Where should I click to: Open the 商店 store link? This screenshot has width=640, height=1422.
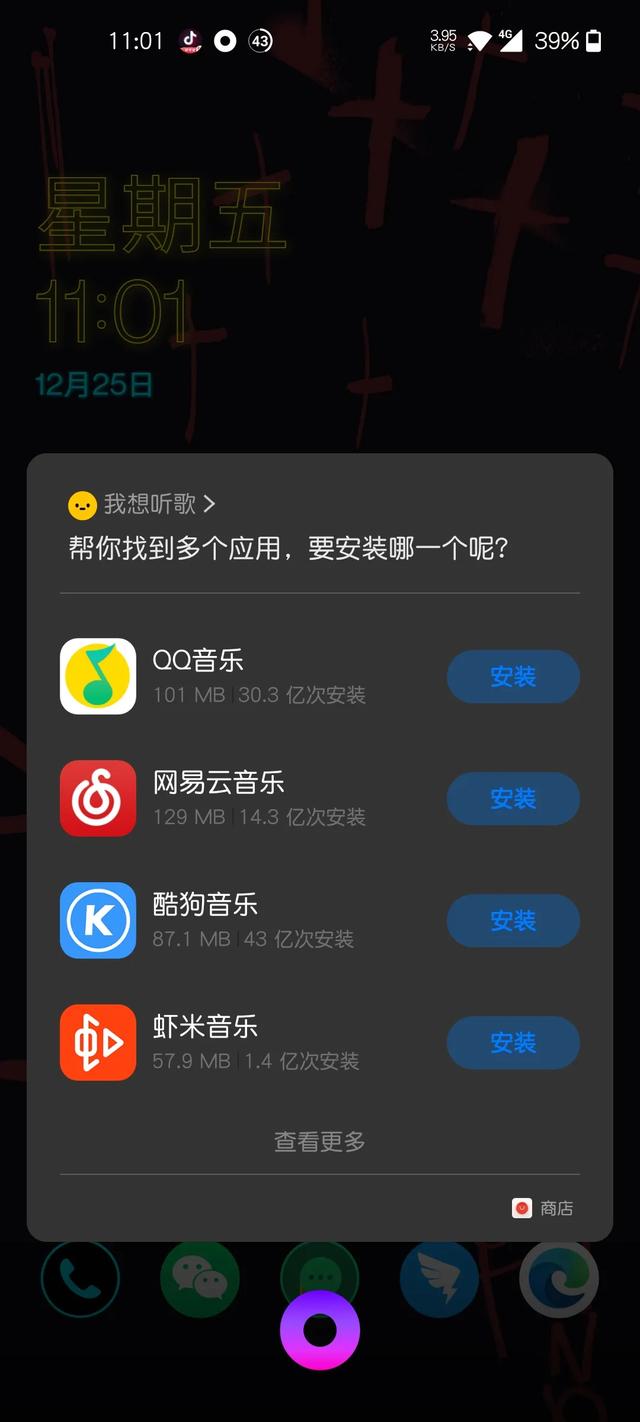[544, 1208]
